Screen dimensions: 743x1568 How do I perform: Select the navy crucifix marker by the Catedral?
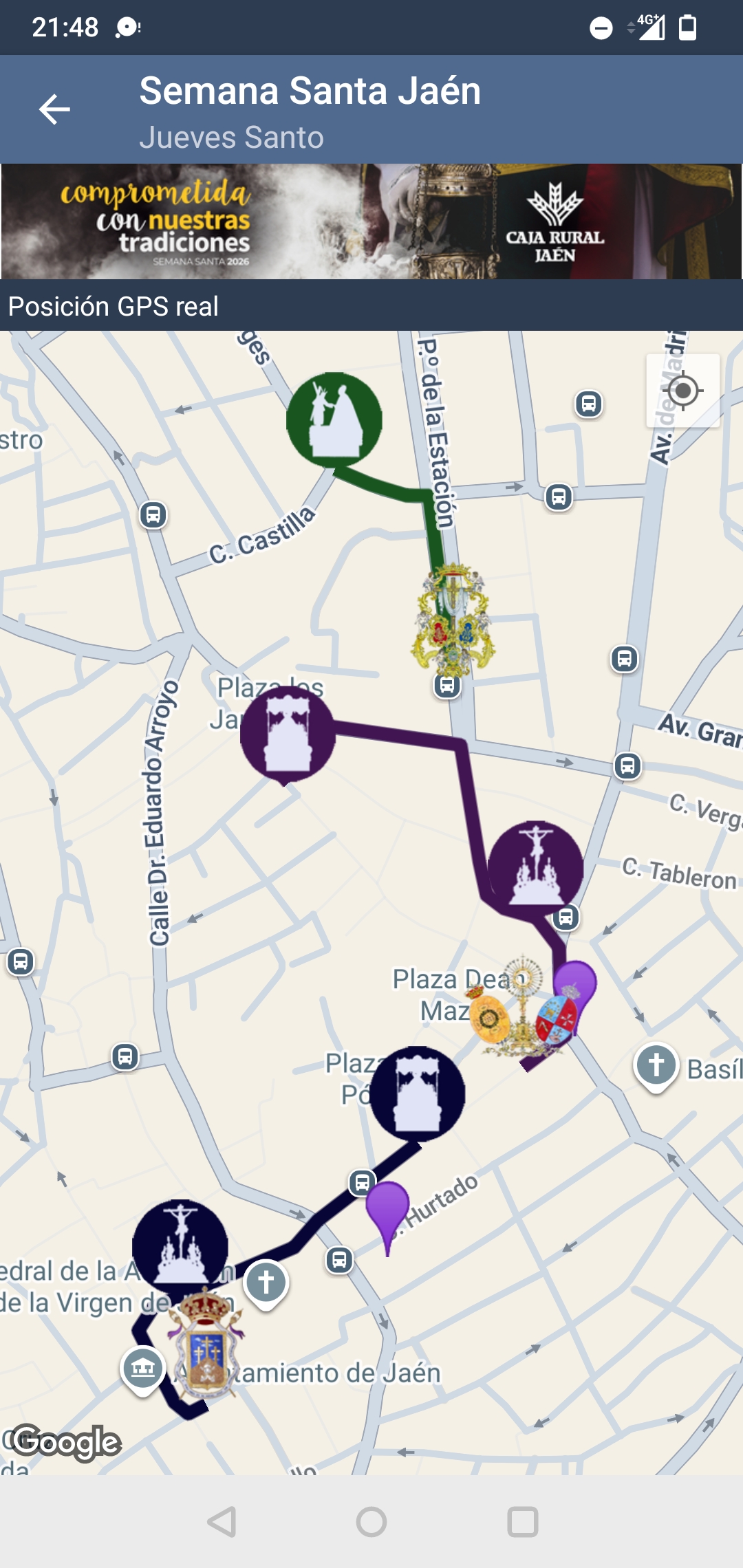pyautogui.click(x=180, y=1246)
